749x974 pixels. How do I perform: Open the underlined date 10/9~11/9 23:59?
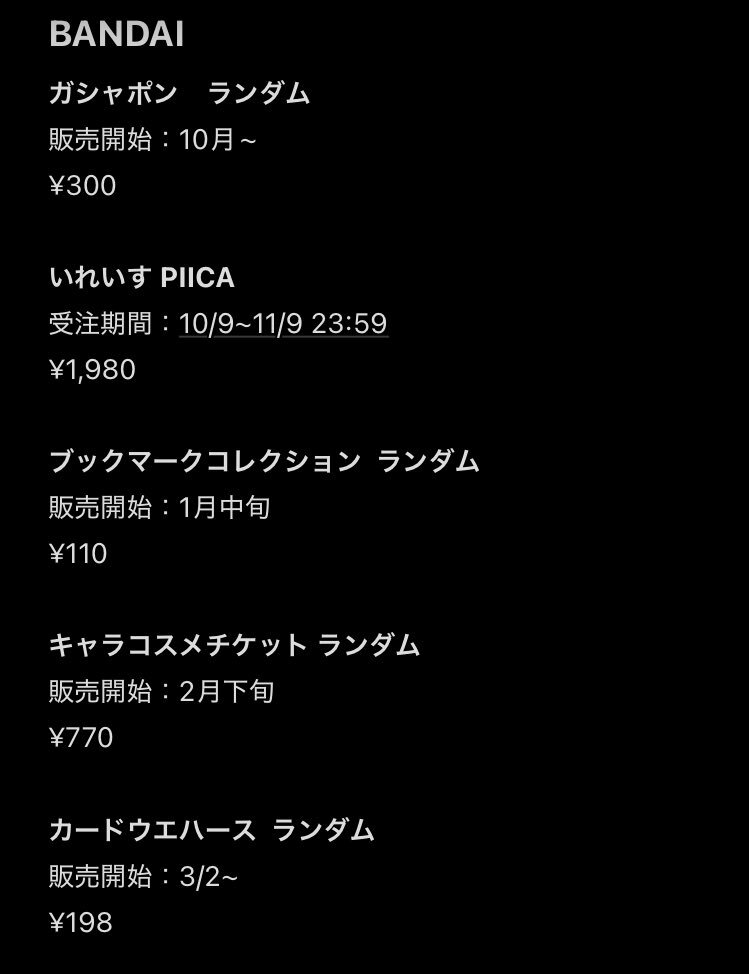pyautogui.click(x=283, y=323)
